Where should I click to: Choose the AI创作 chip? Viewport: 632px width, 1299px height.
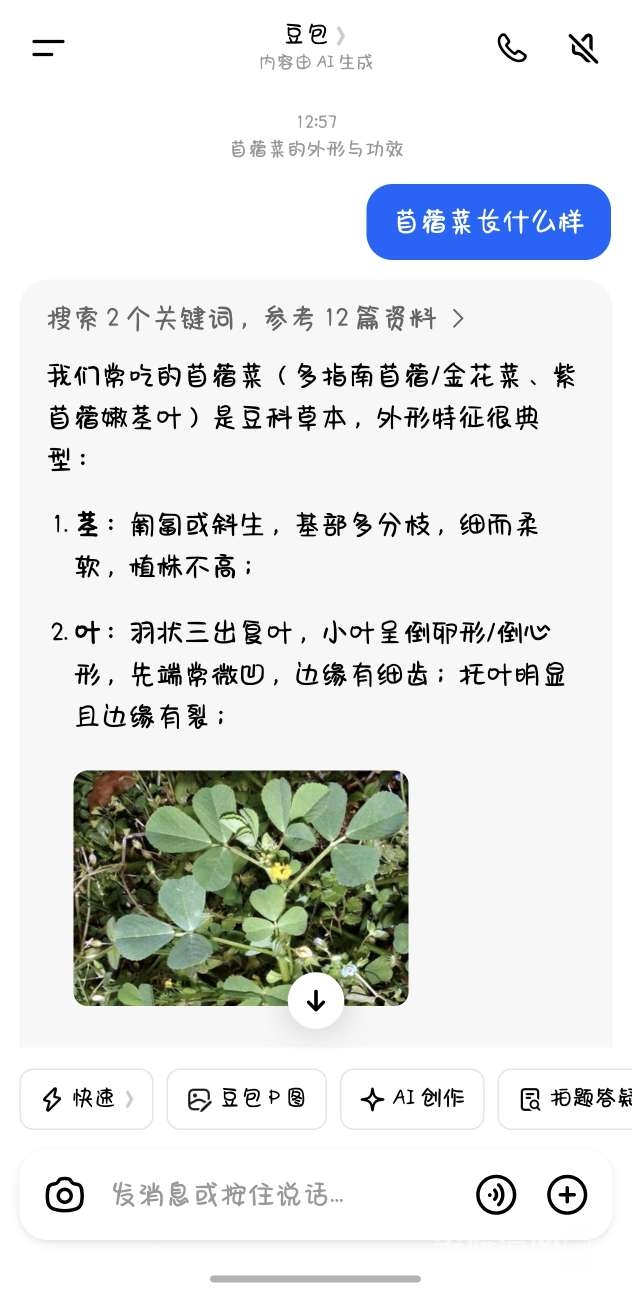[412, 1099]
